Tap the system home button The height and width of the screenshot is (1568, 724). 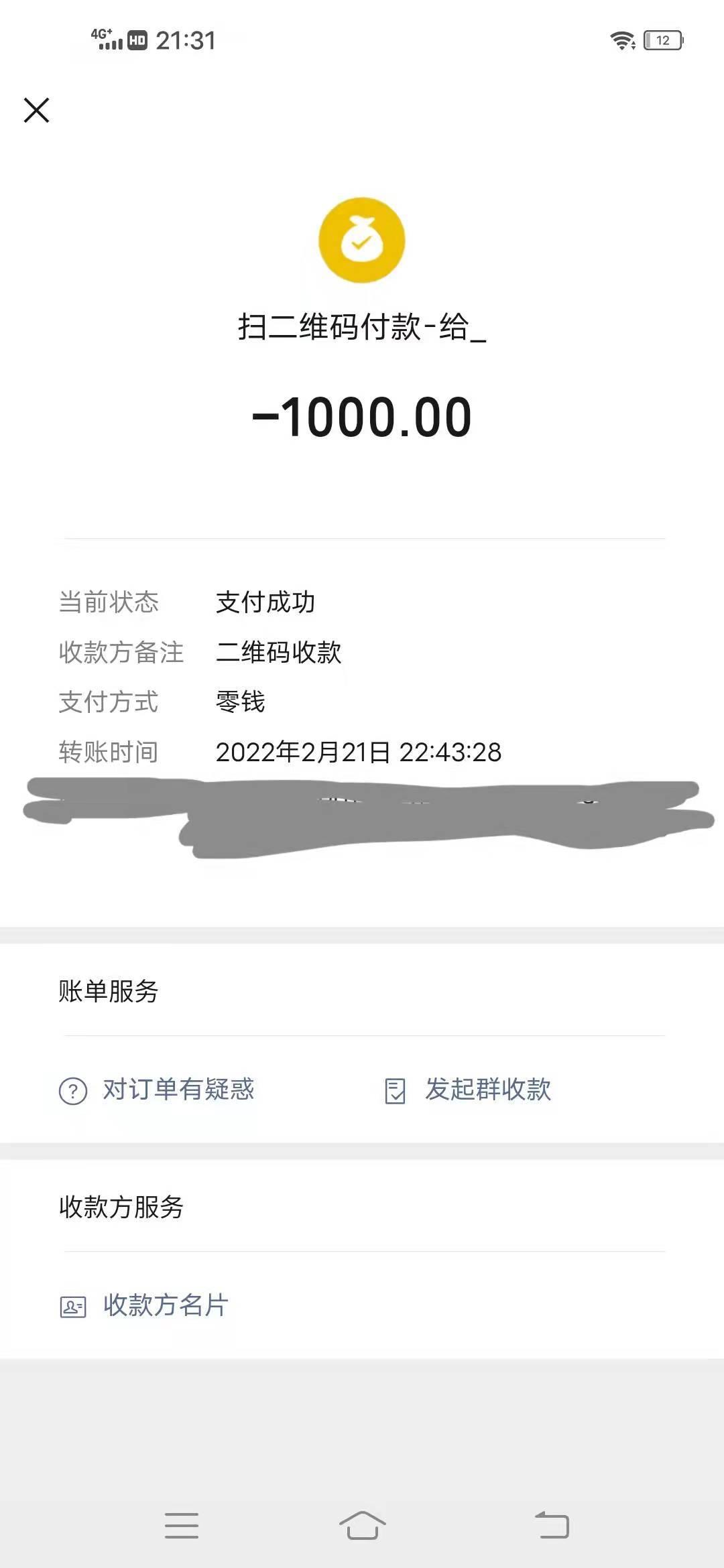[362, 1525]
